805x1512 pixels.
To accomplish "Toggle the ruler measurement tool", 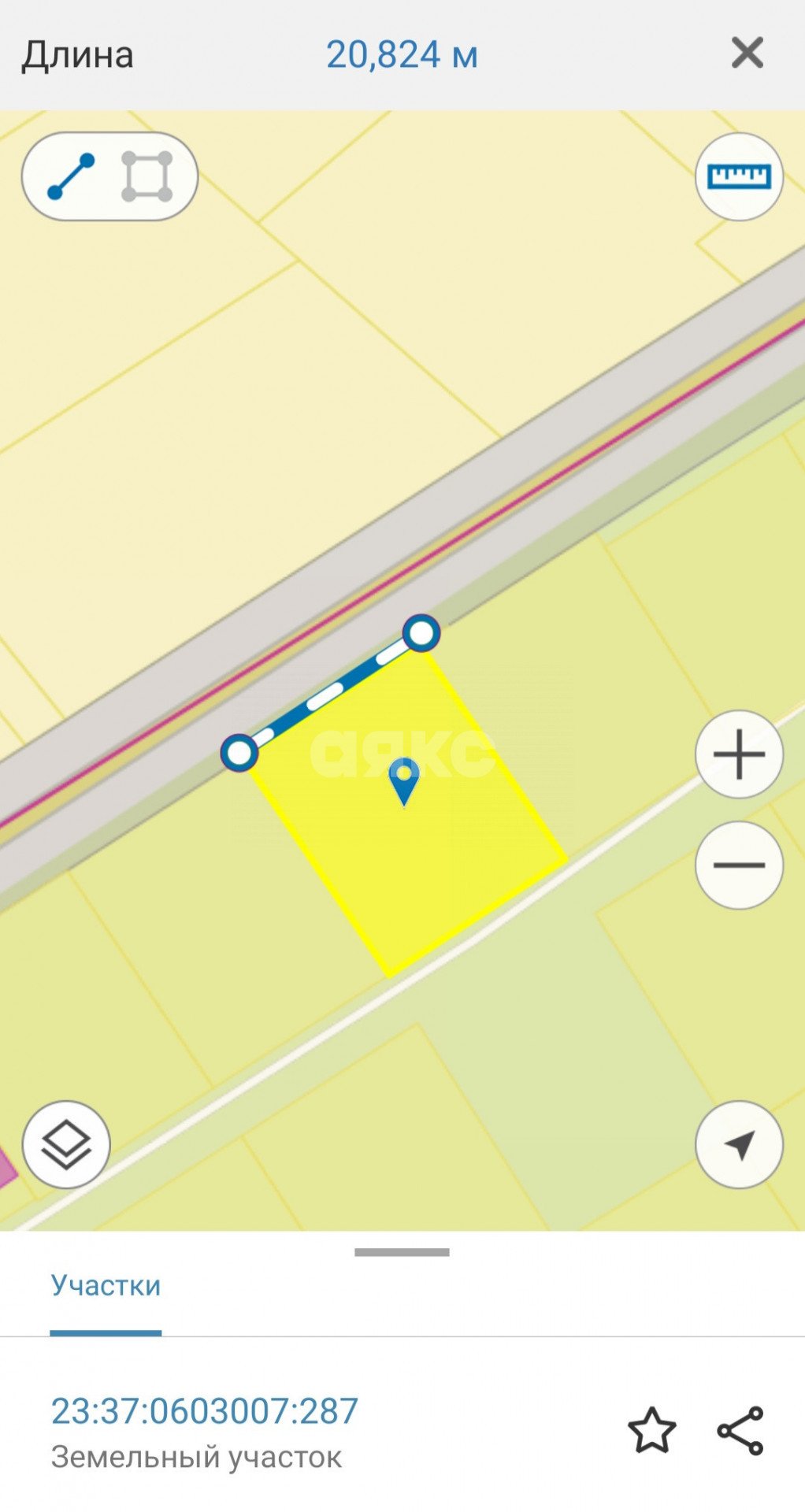I will [x=739, y=176].
